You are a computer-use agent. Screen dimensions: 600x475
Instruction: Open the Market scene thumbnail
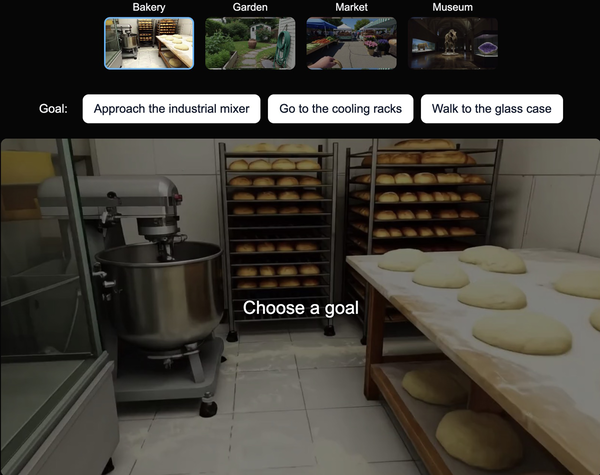pos(351,43)
